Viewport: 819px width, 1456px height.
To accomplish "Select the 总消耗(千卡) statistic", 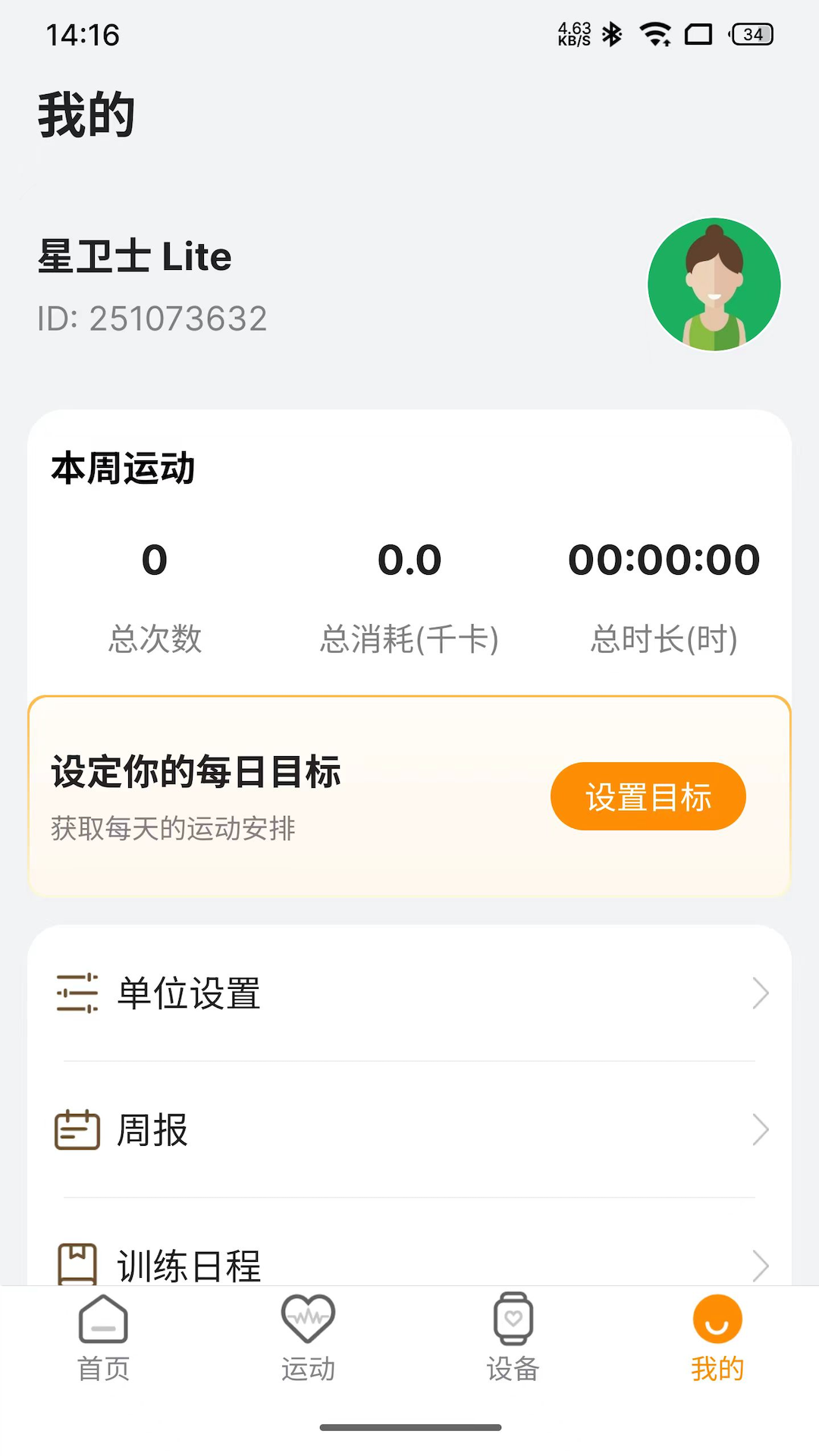I will [x=409, y=639].
